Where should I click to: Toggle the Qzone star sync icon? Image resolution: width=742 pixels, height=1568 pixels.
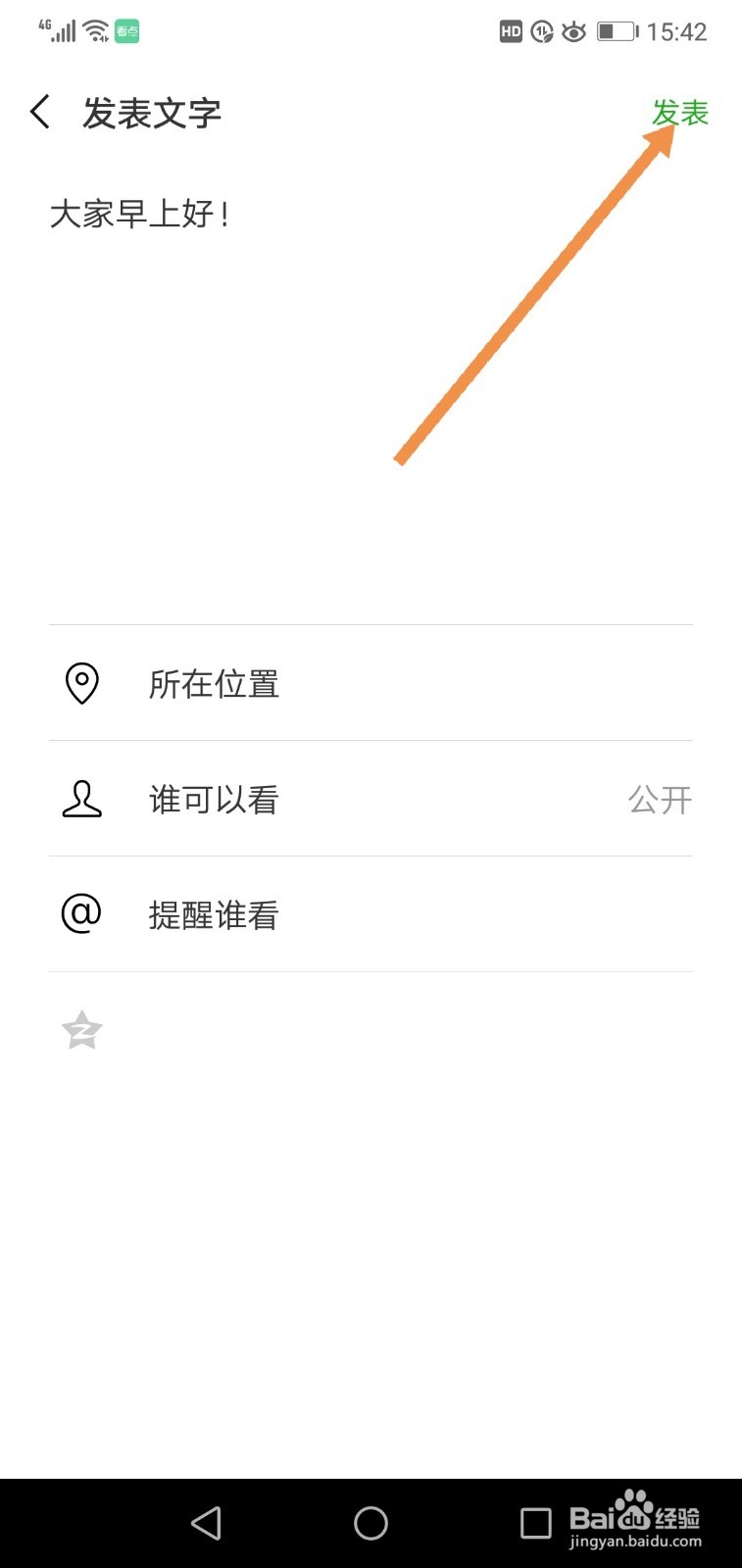(82, 1030)
